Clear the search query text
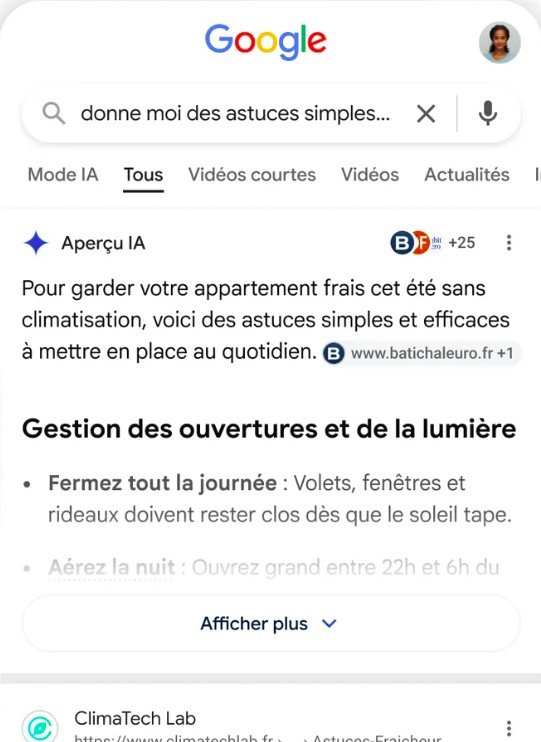This screenshot has height=742, width=541. [x=426, y=114]
